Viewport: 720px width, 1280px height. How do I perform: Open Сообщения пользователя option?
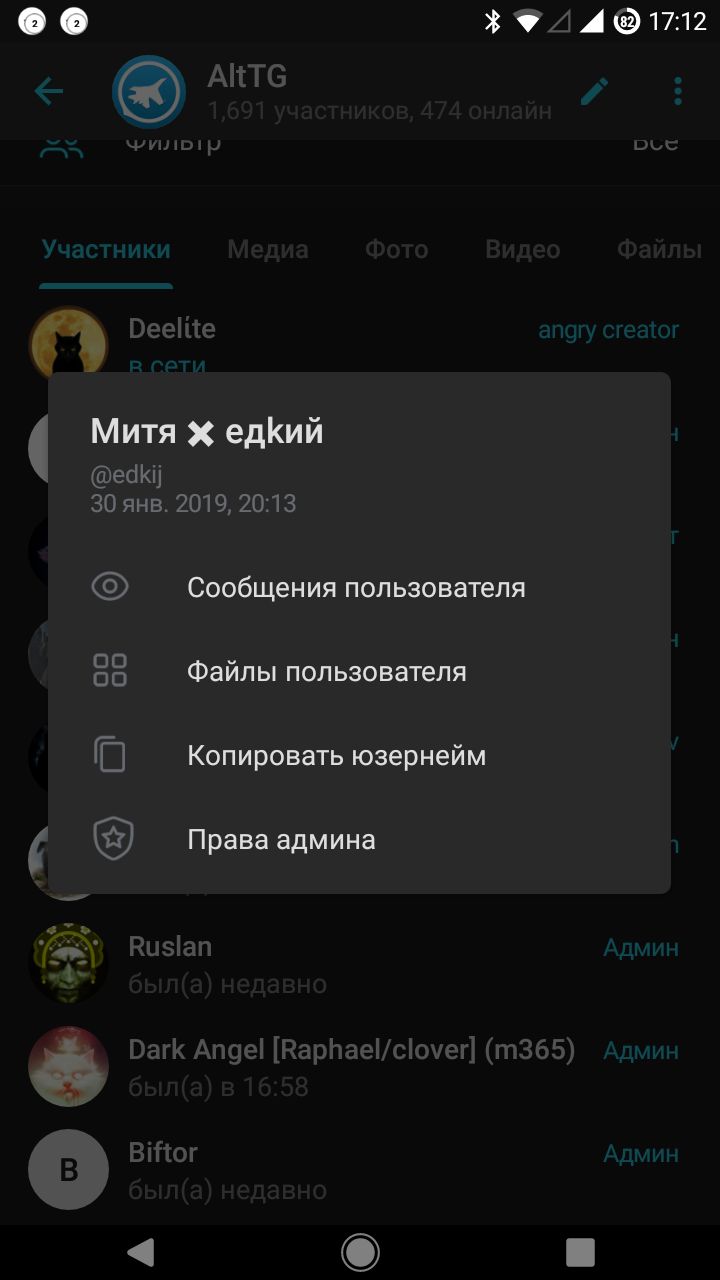(x=356, y=587)
